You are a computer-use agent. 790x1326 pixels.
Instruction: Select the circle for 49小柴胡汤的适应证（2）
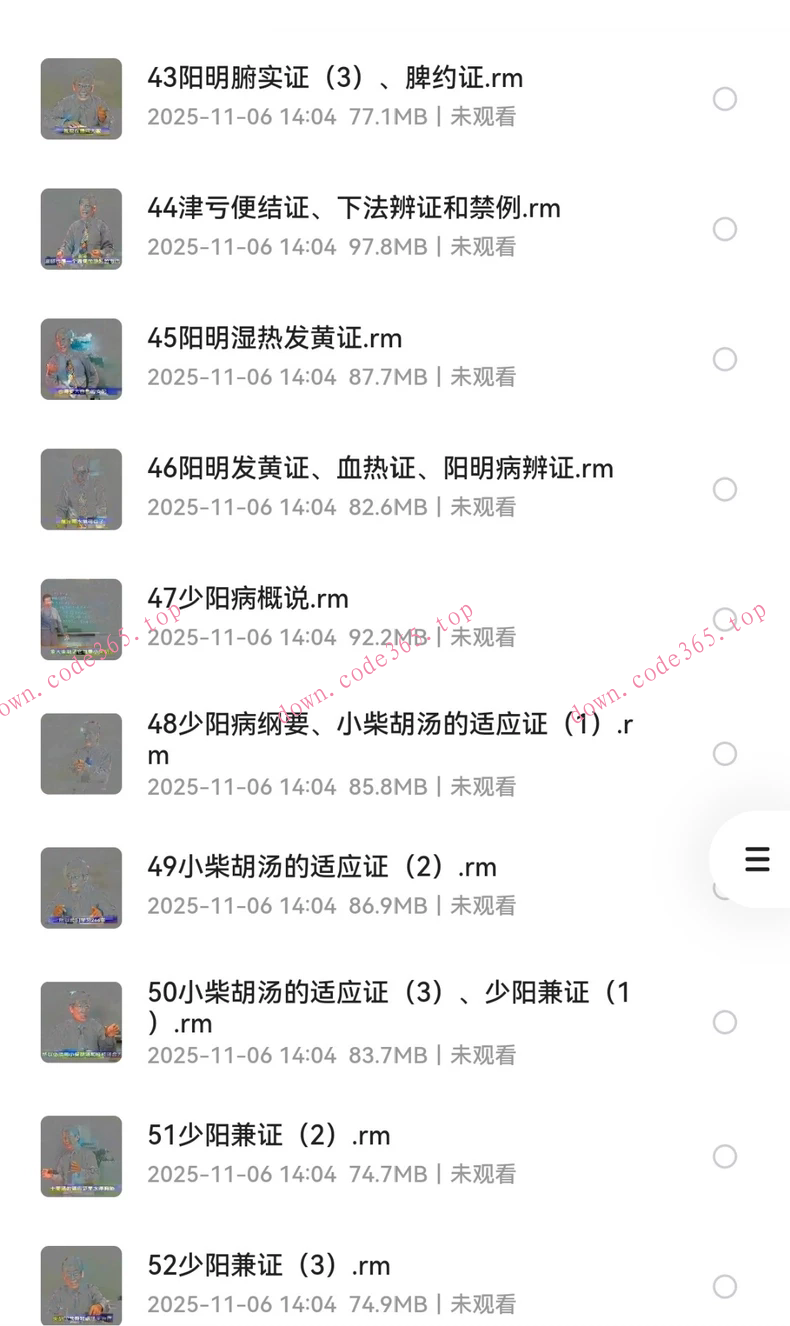click(x=725, y=887)
